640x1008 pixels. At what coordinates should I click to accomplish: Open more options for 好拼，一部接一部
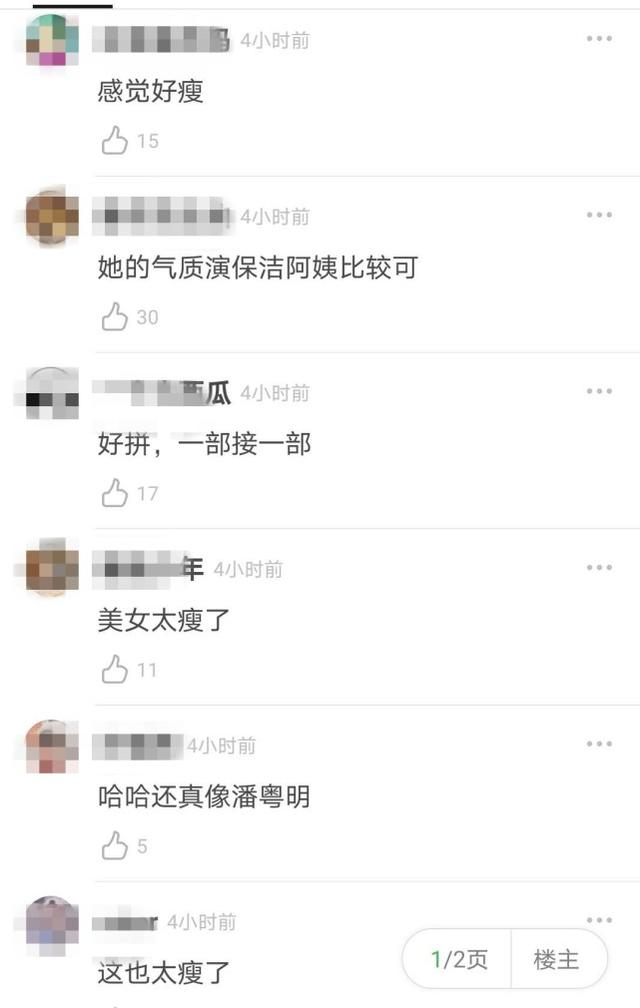click(599, 391)
